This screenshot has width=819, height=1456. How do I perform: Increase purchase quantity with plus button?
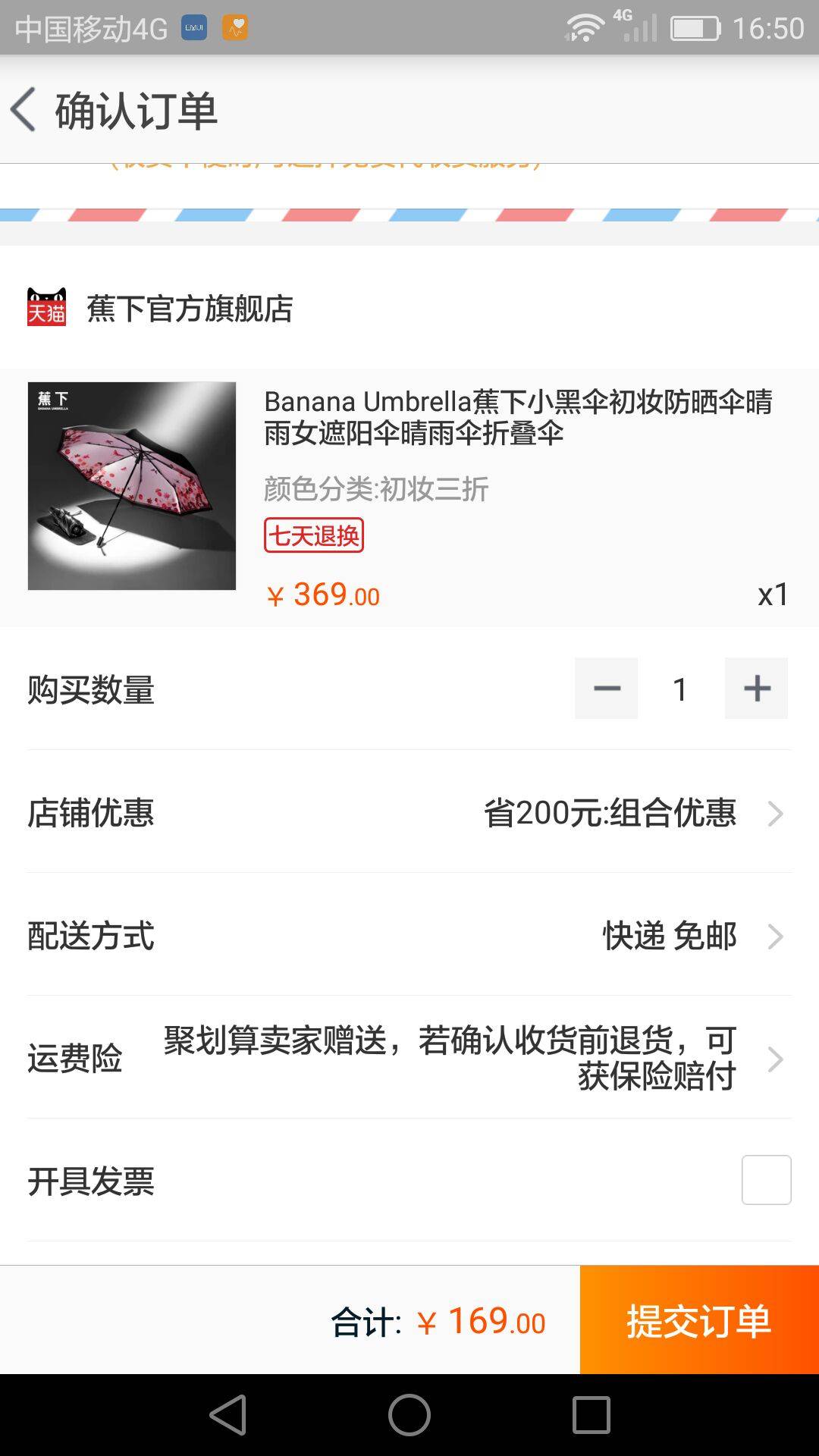756,689
